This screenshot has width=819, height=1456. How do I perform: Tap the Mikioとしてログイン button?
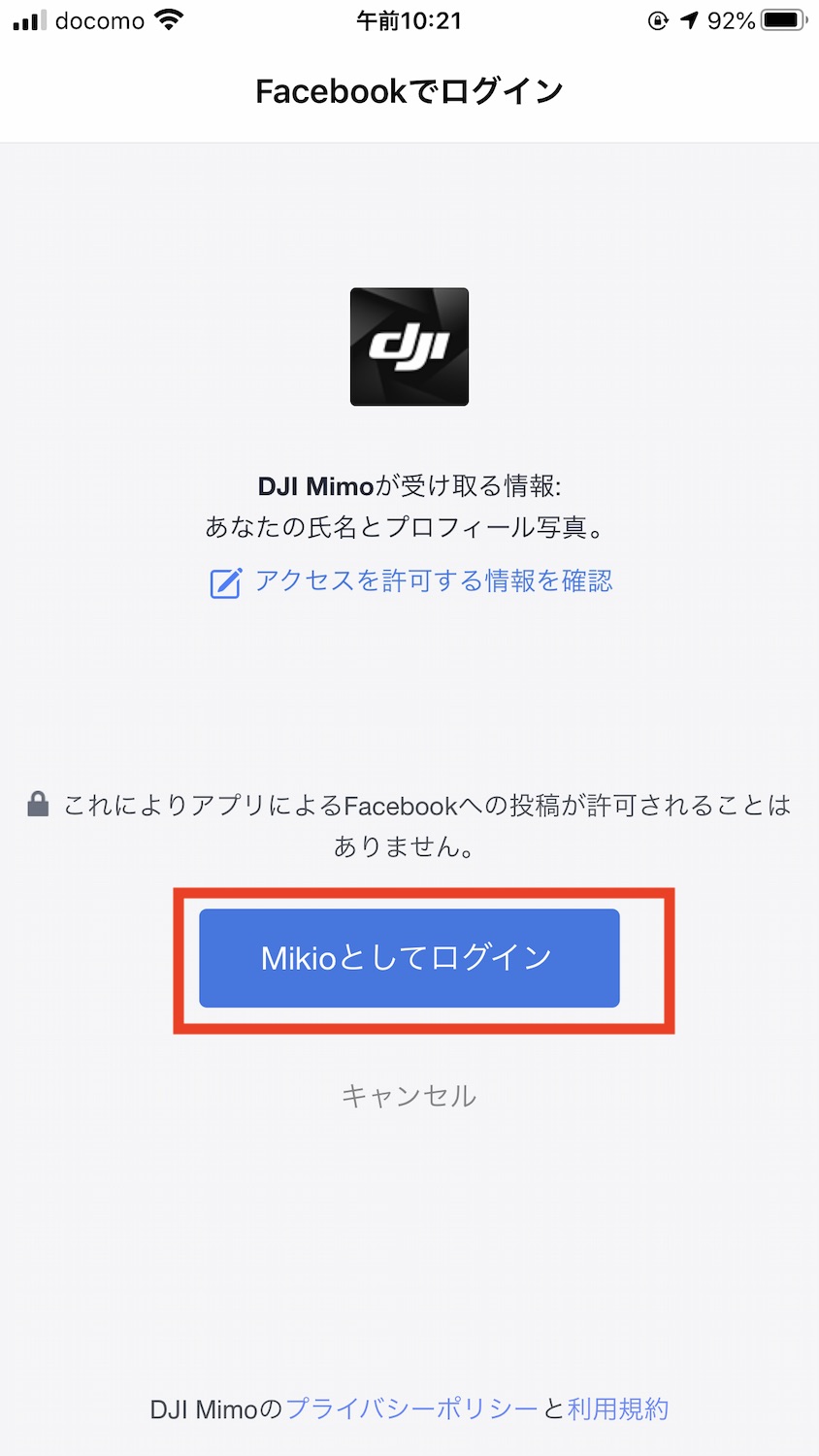click(x=409, y=958)
